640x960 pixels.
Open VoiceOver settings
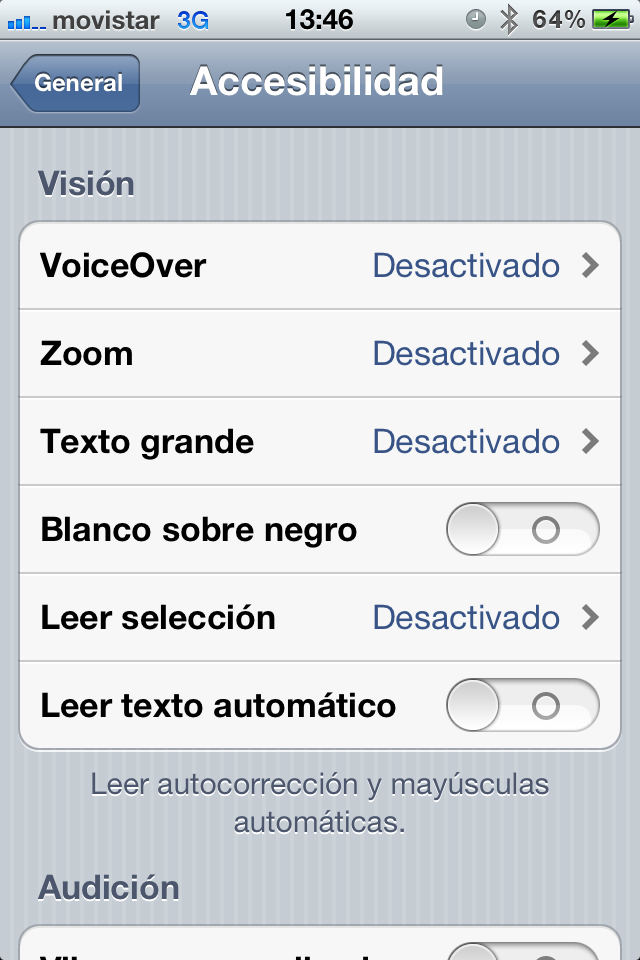320,266
